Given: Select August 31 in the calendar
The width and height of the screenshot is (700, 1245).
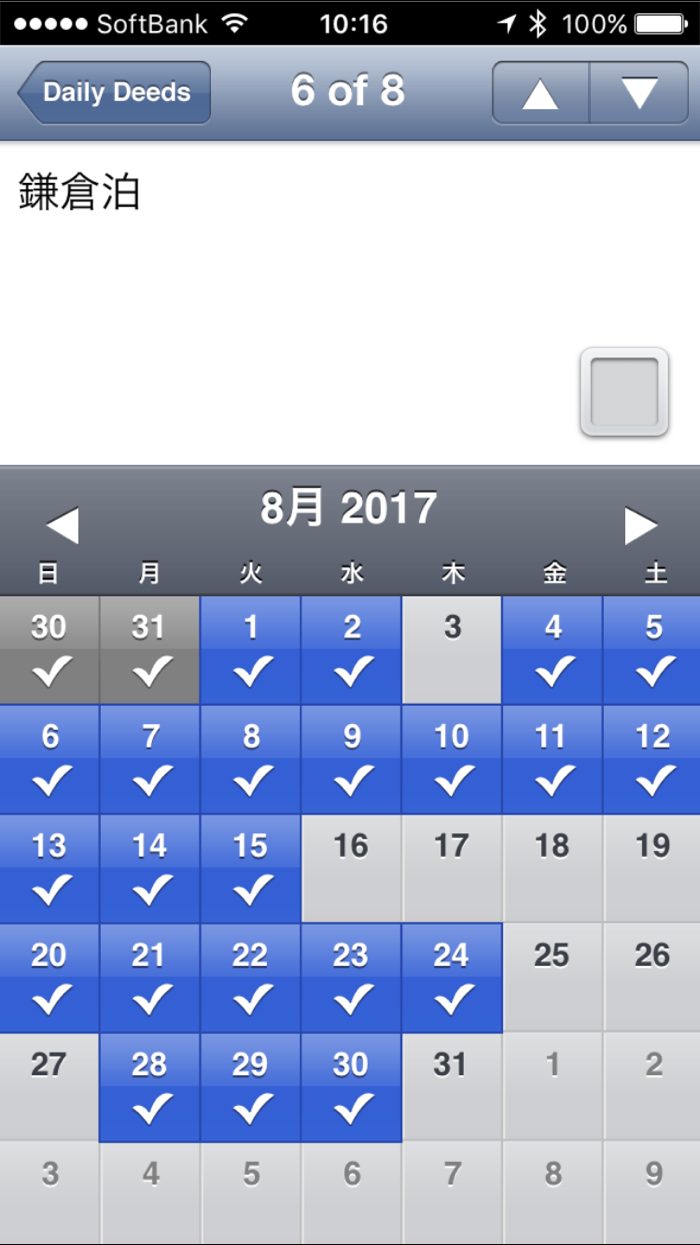Looking at the screenshot, I should (451, 1086).
